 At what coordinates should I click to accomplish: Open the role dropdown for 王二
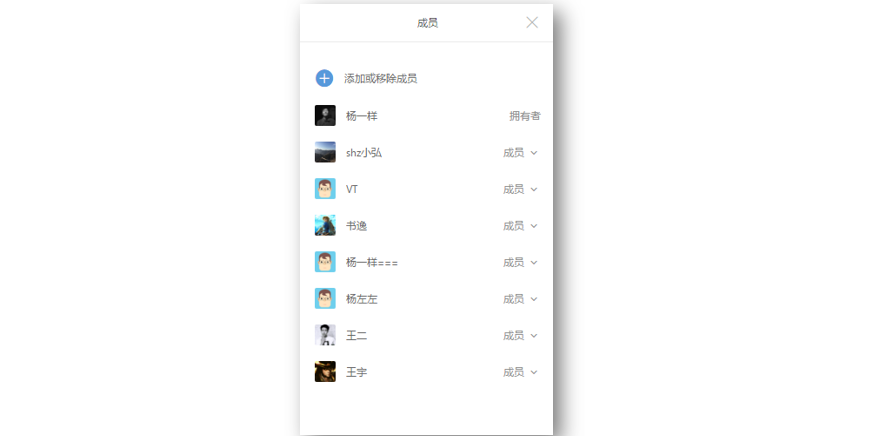[521, 335]
